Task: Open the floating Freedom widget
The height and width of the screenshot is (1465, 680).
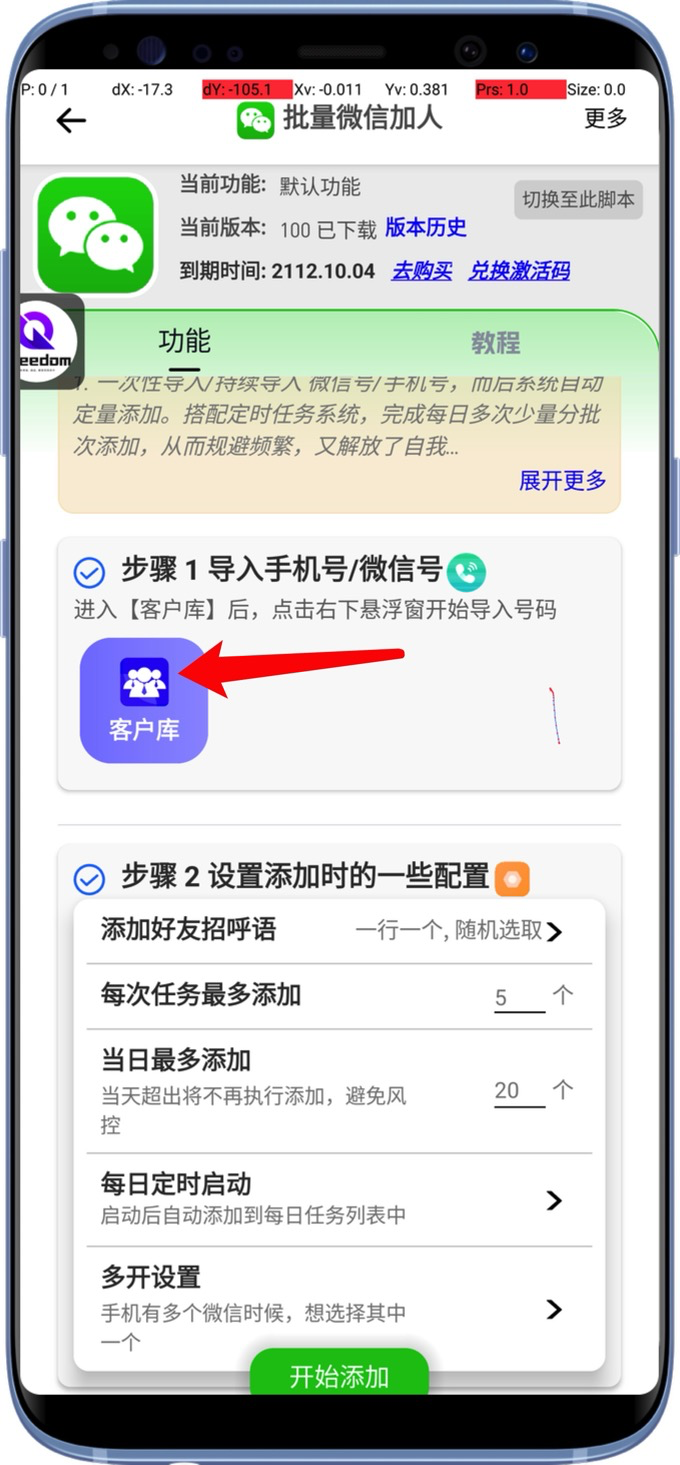Action: pyautogui.click(x=48, y=341)
